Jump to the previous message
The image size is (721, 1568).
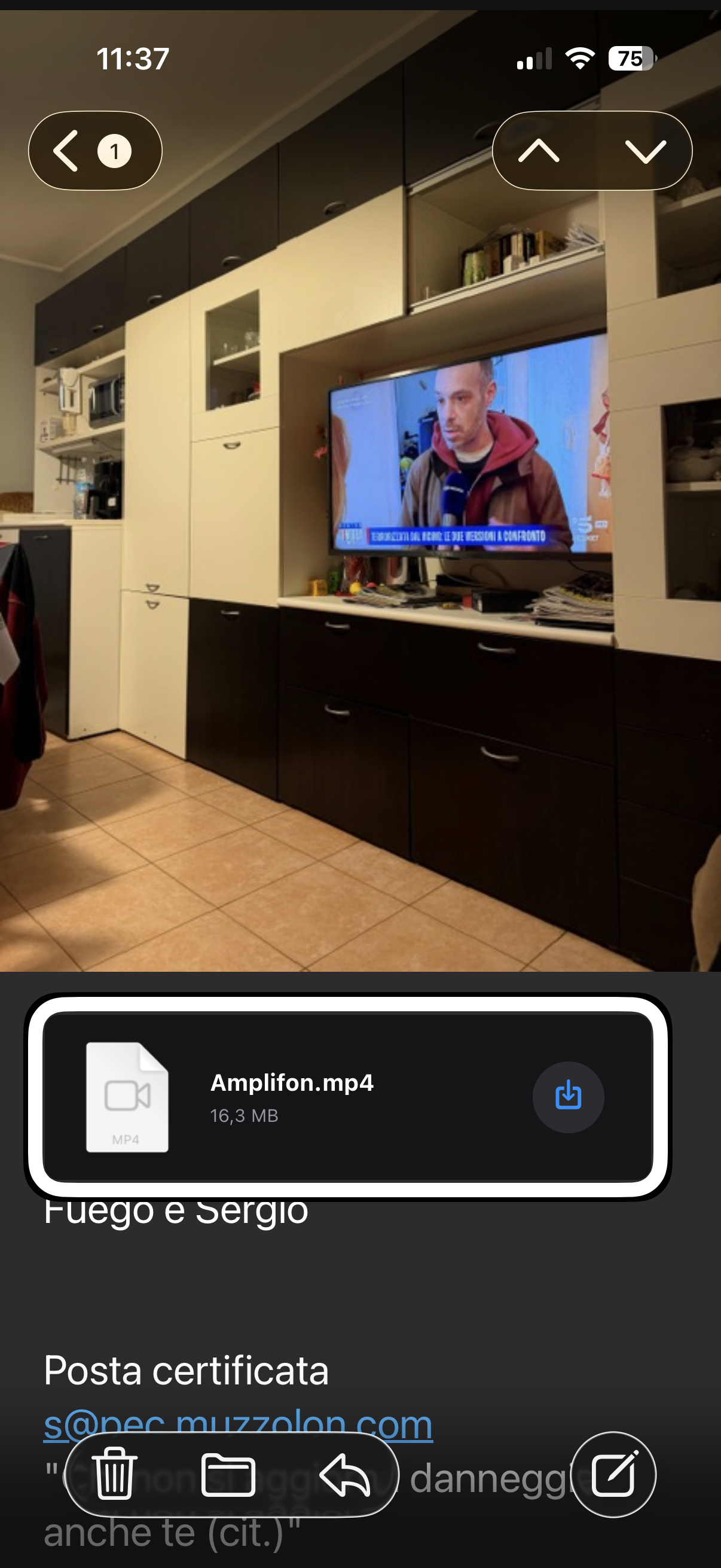pyautogui.click(x=539, y=151)
